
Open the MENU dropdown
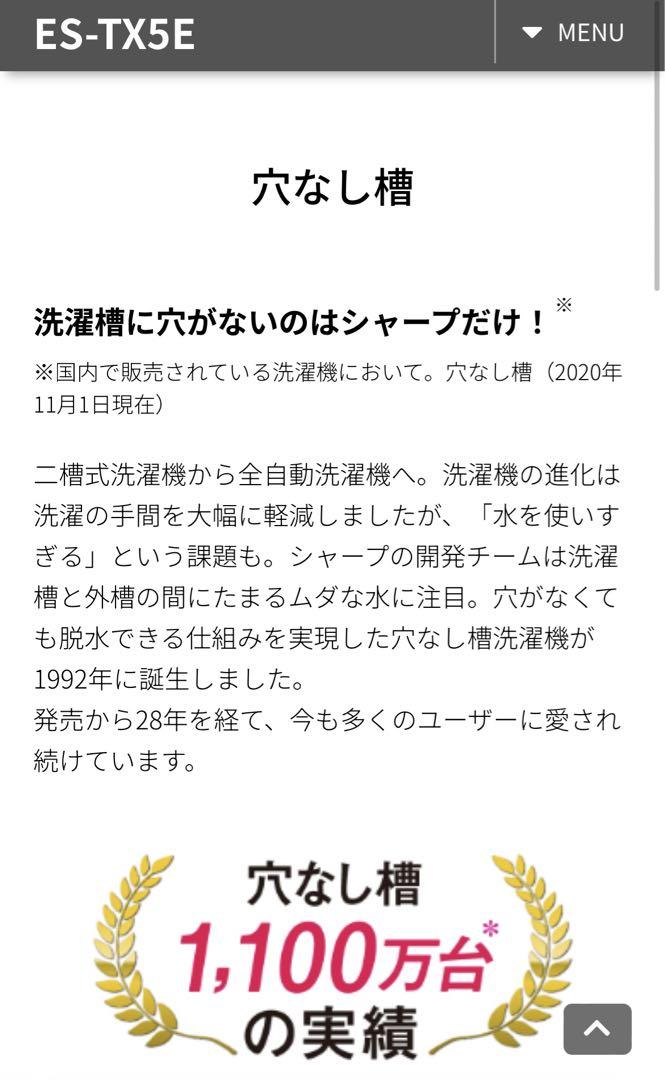(x=573, y=33)
